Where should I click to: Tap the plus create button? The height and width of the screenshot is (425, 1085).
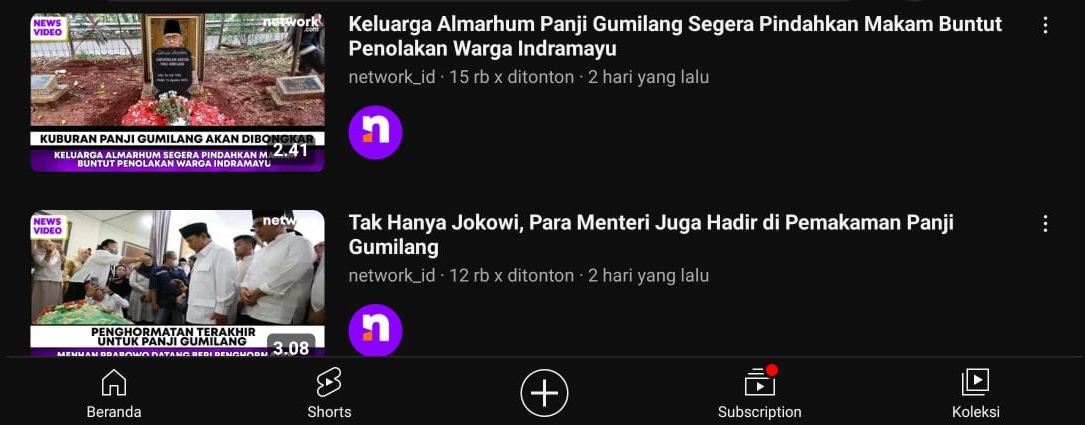pos(544,393)
